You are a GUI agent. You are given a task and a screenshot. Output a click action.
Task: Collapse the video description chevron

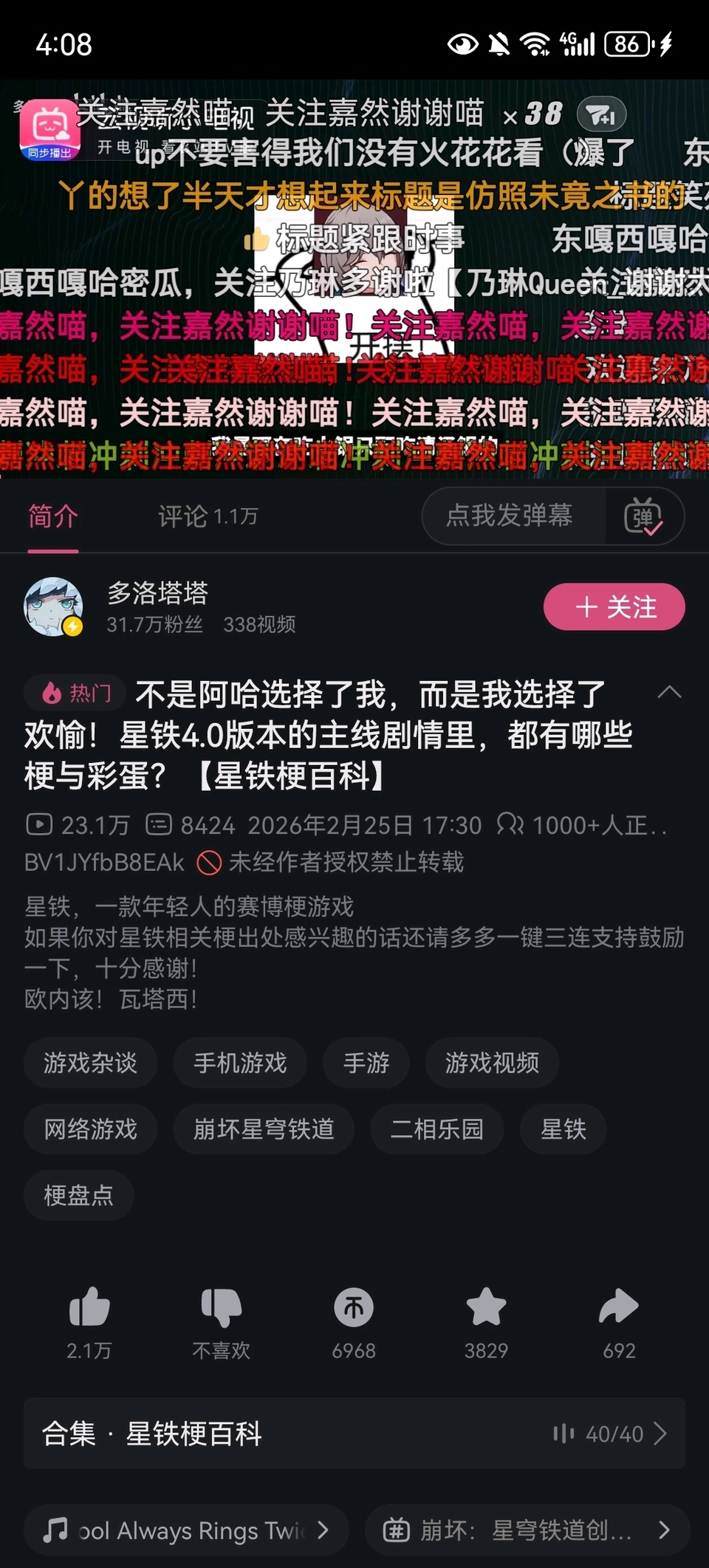[669, 693]
